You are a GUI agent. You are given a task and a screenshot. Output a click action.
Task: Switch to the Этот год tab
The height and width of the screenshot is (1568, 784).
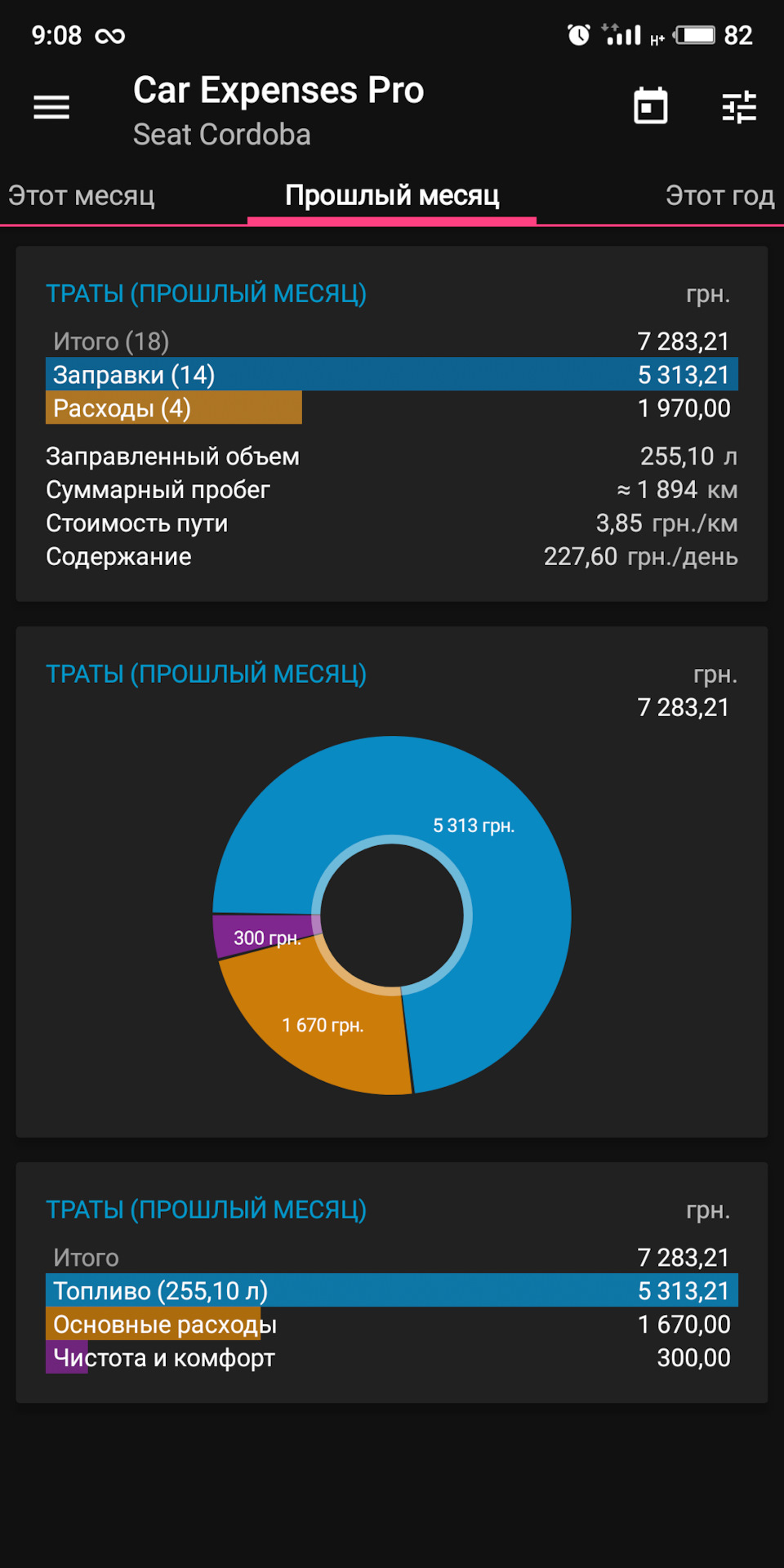[x=719, y=196]
